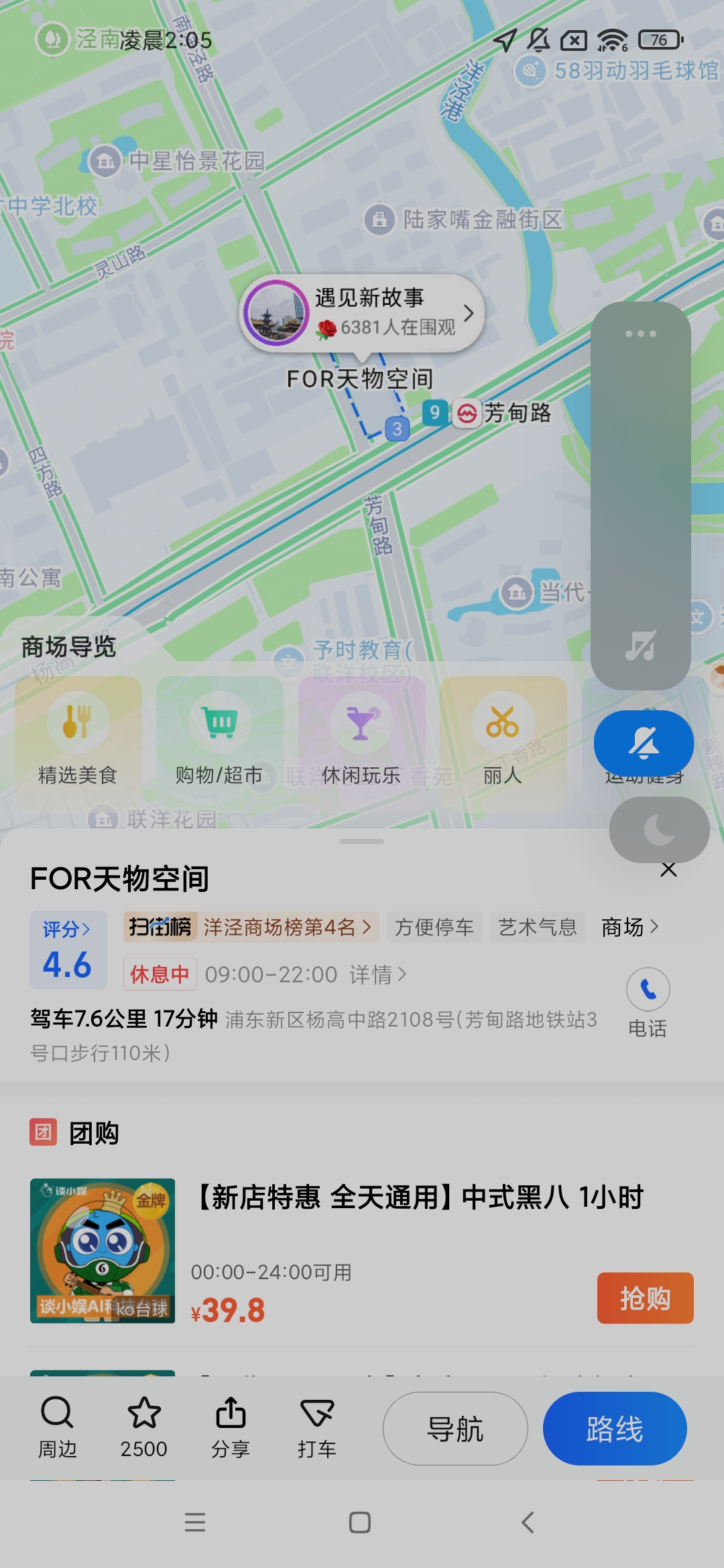Favorite this place with the star icon
The width and height of the screenshot is (724, 1568).
tap(143, 1428)
